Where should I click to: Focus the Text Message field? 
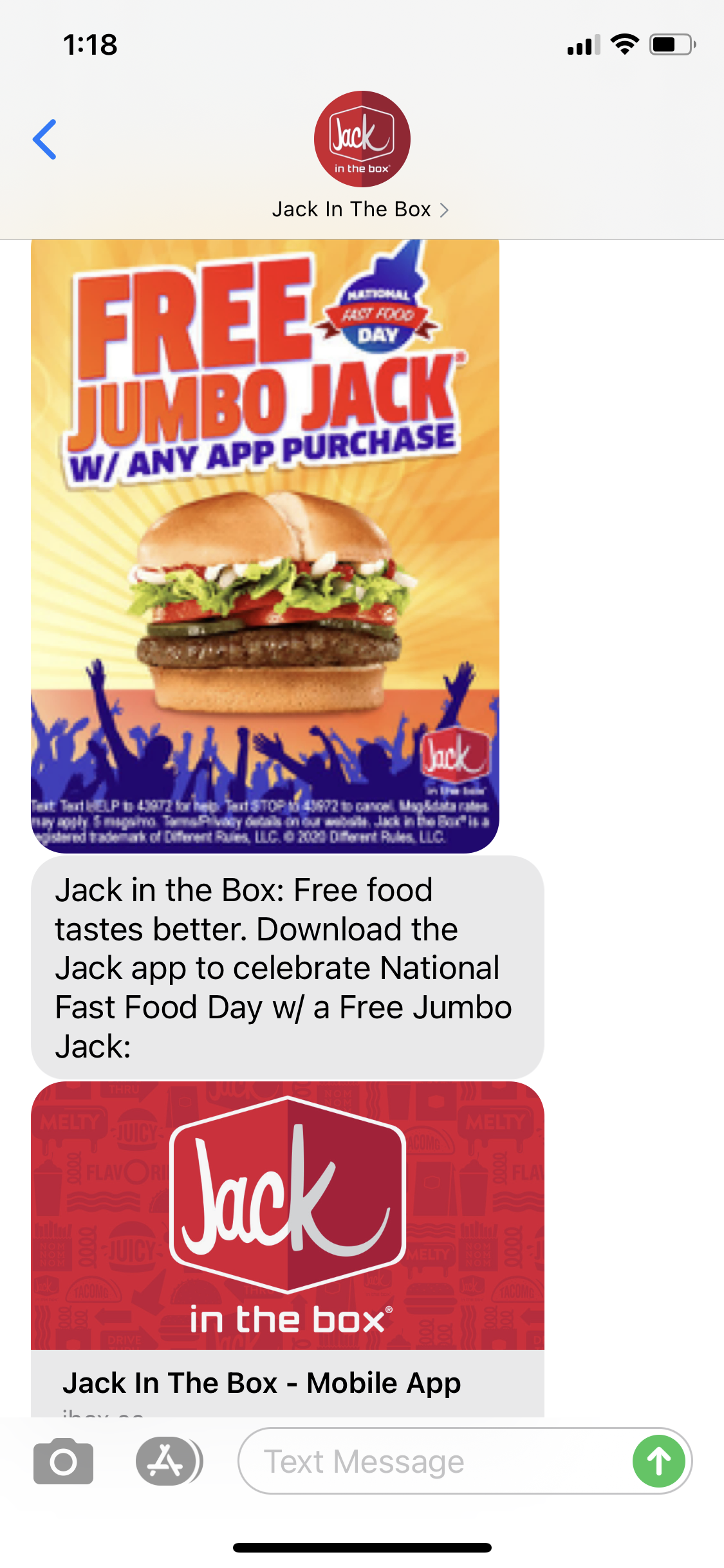click(x=431, y=1461)
